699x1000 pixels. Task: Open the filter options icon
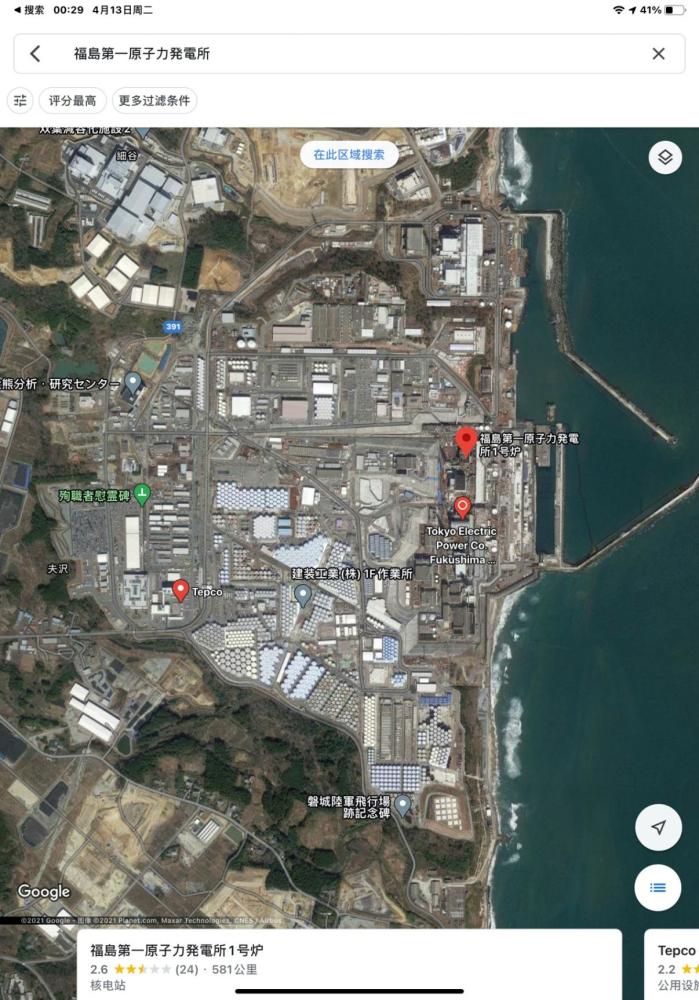(20, 100)
